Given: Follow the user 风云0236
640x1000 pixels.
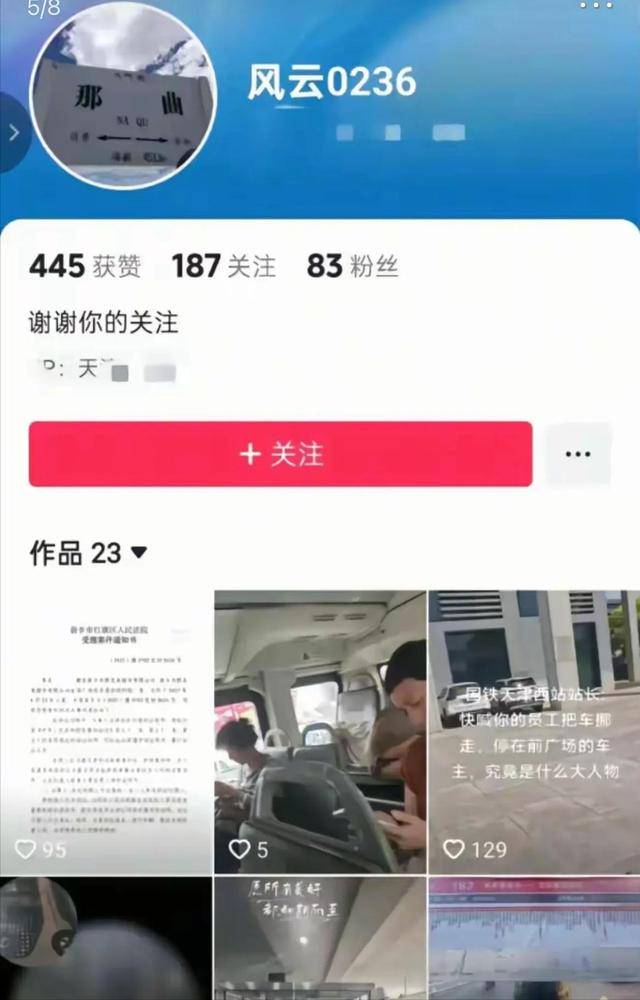Looking at the screenshot, I should pos(280,454).
